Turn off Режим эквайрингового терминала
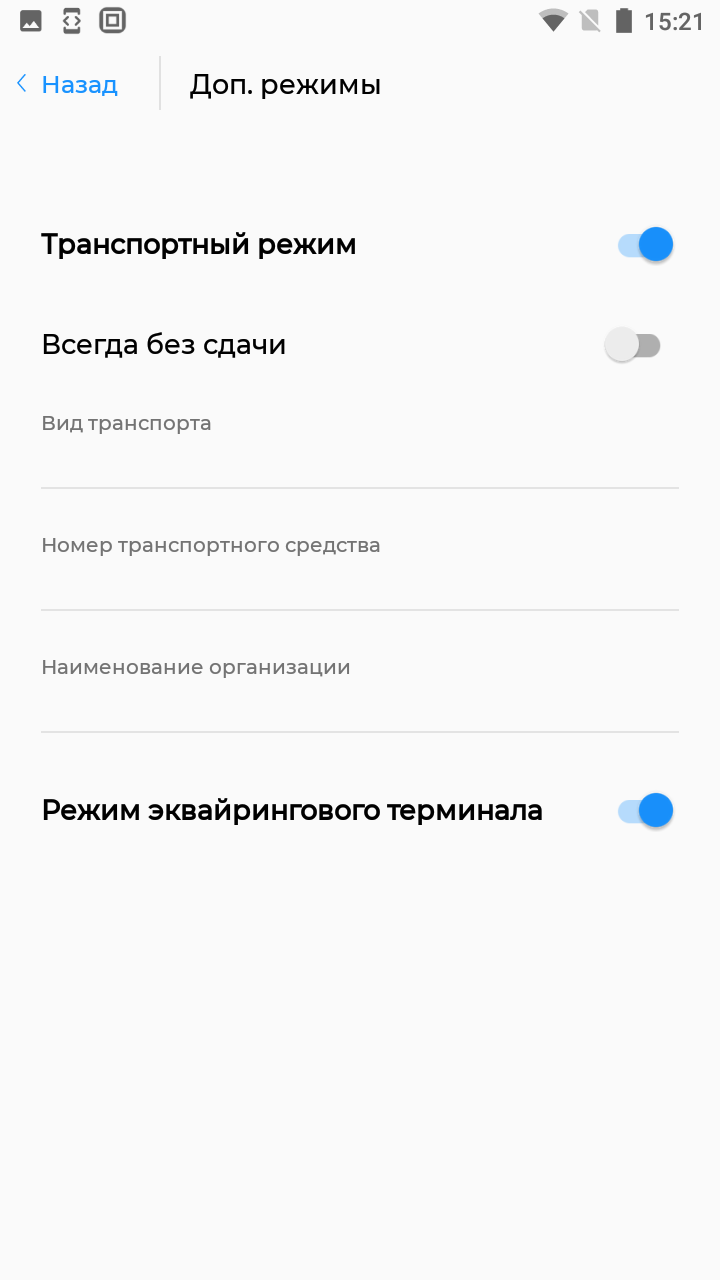Viewport: 720px width, 1280px height. click(645, 810)
